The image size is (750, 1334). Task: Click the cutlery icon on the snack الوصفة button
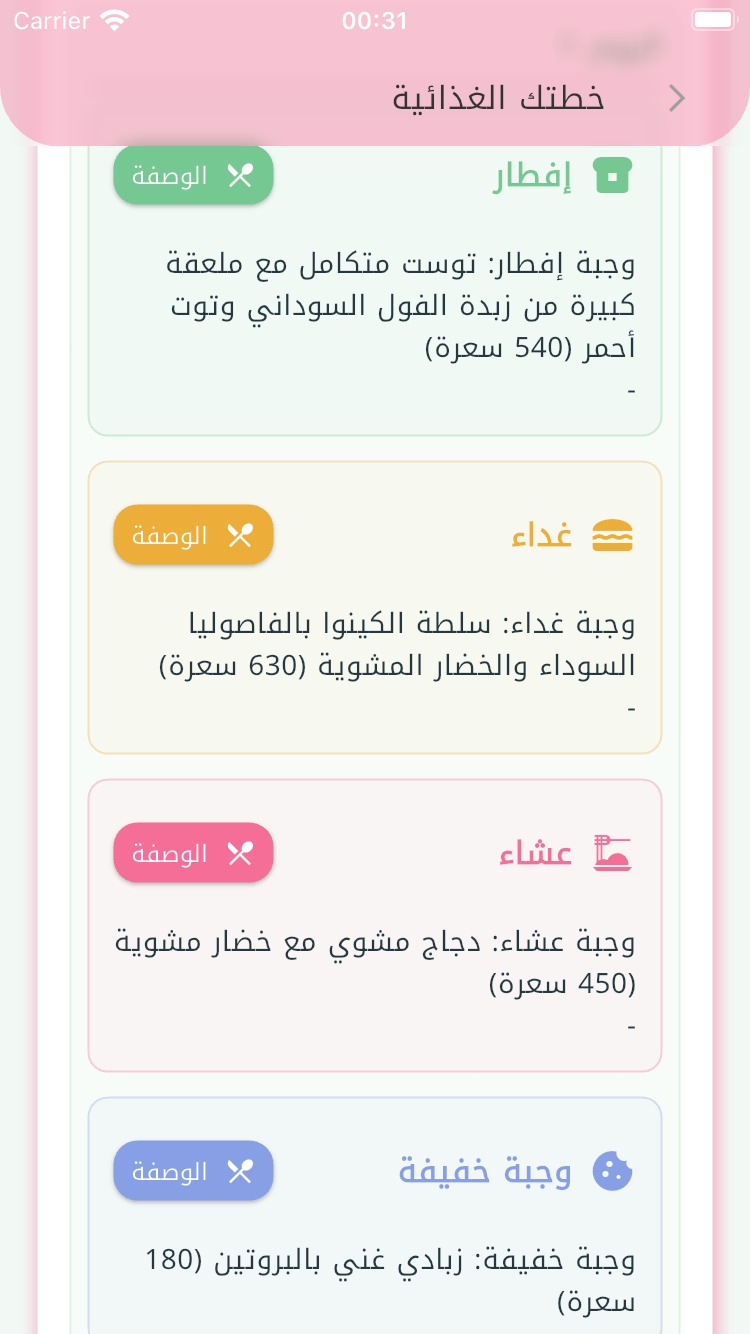[239, 1170]
